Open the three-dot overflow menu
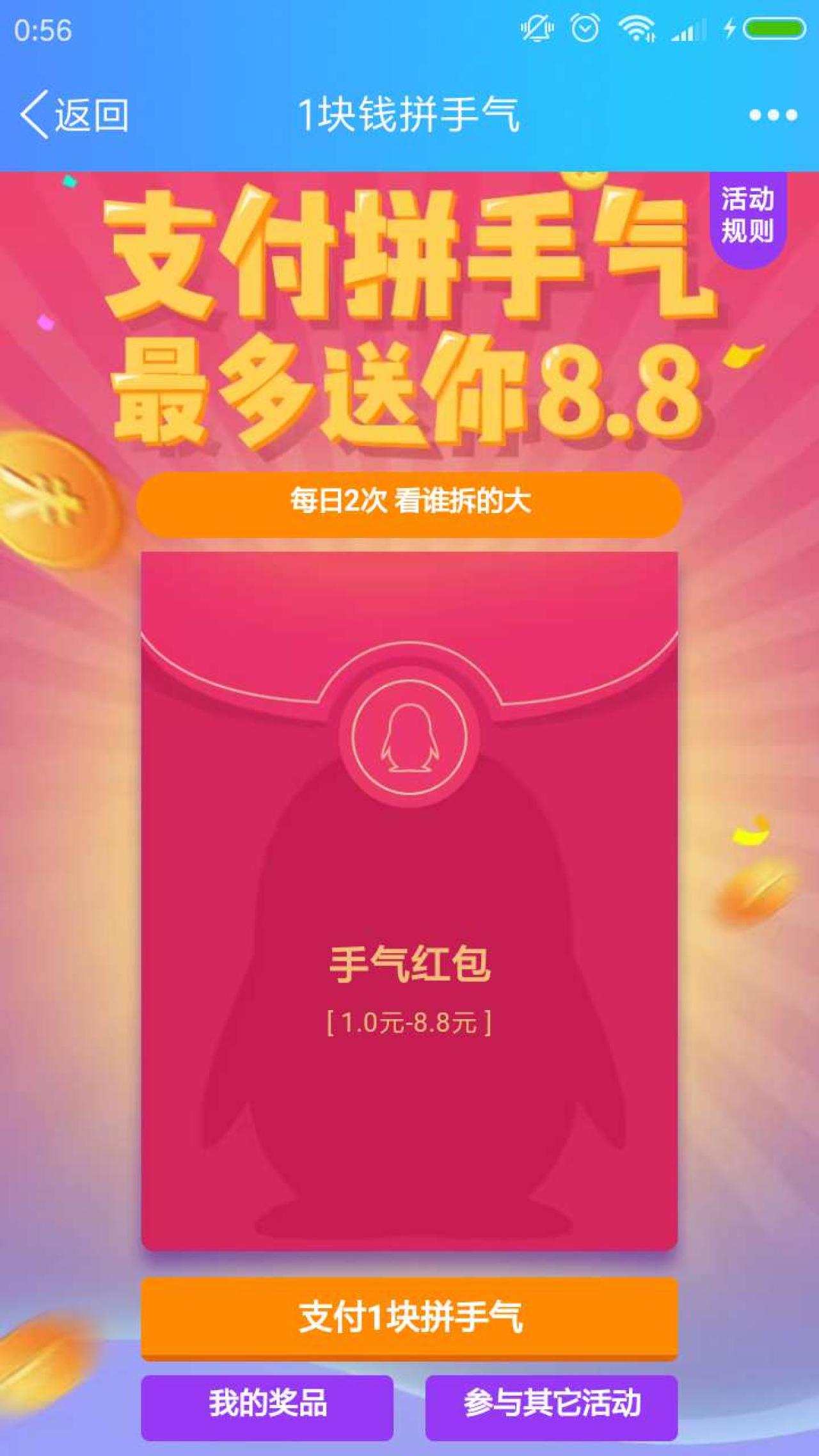 (x=773, y=115)
